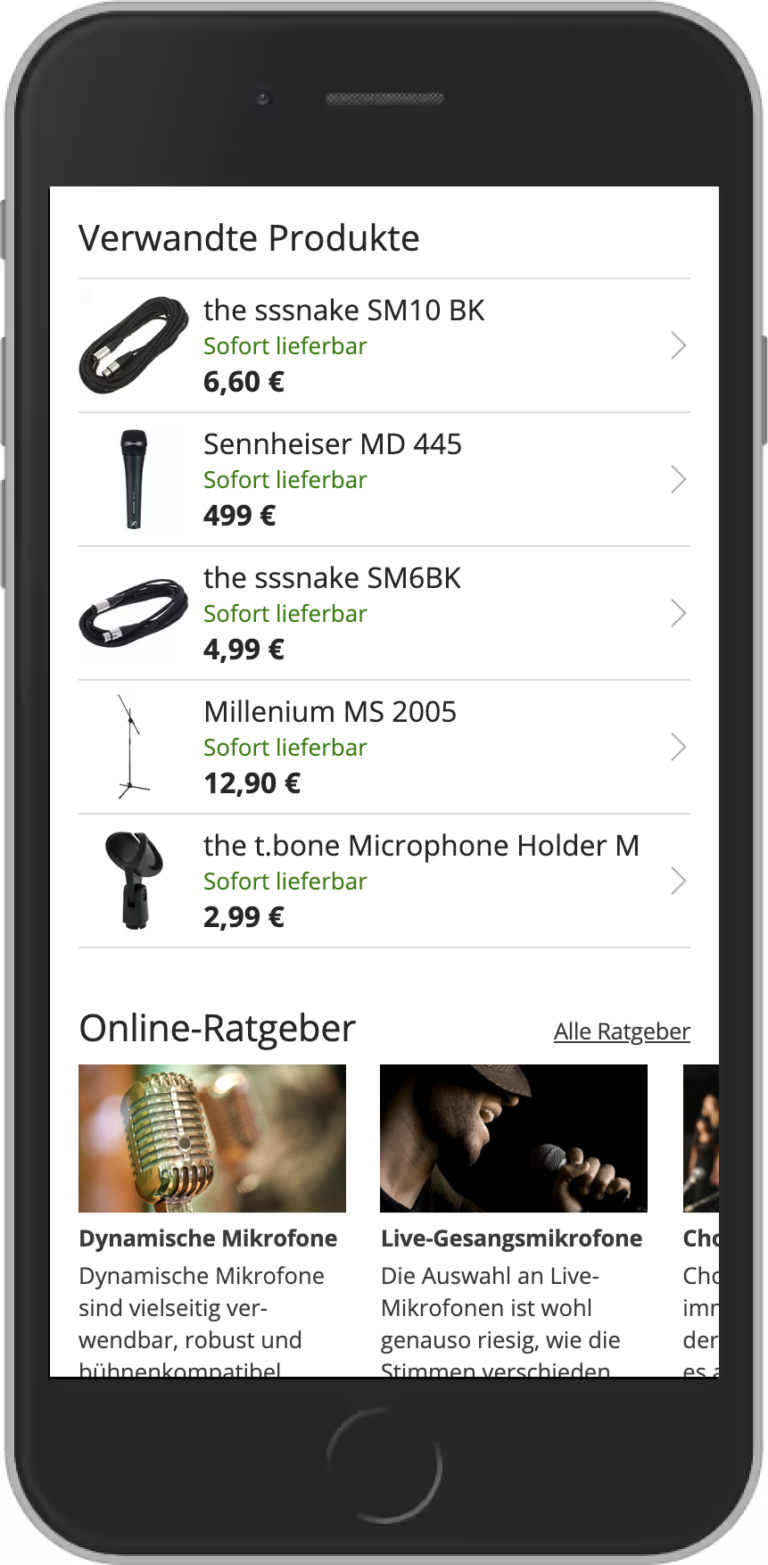Open the Live-Gesangsmikrofone guide
This screenshot has width=768, height=1565.
tap(514, 1220)
